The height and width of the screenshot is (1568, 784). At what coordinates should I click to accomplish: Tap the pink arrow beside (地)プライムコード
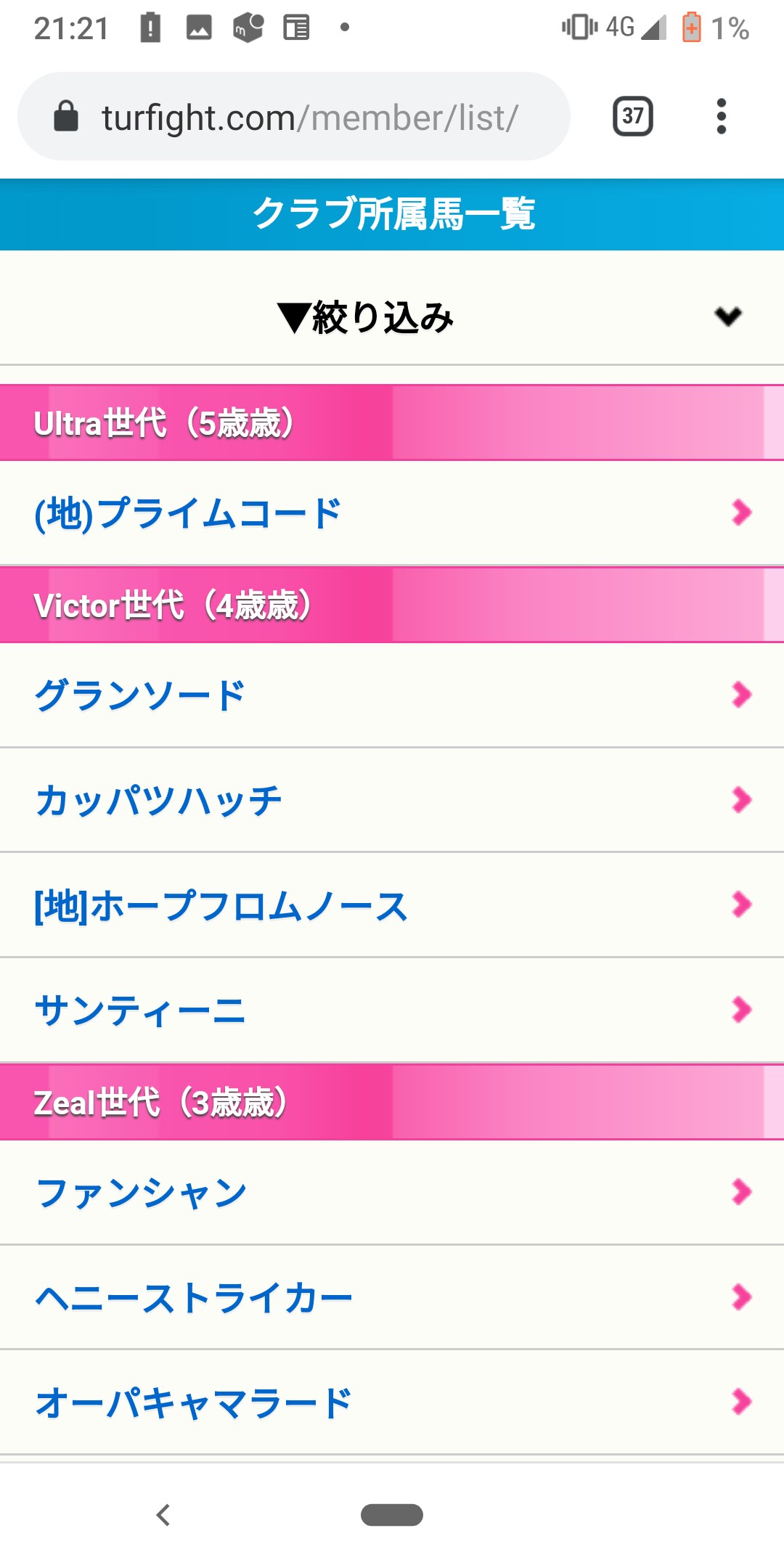coord(742,514)
